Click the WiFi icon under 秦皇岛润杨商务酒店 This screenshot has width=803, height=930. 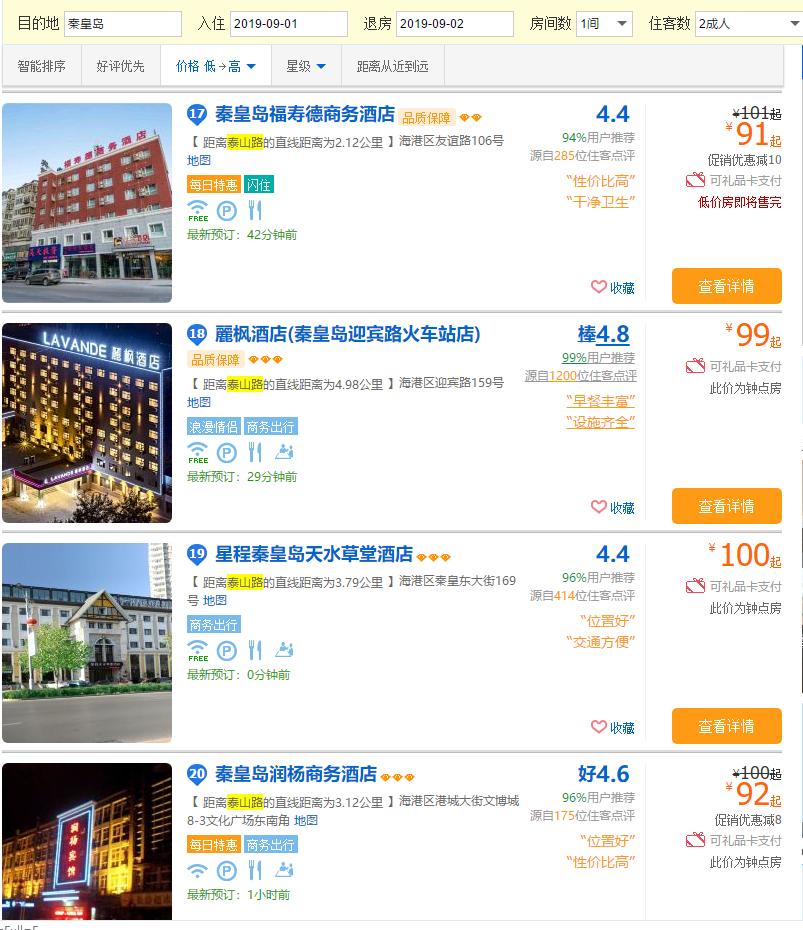(x=197, y=871)
